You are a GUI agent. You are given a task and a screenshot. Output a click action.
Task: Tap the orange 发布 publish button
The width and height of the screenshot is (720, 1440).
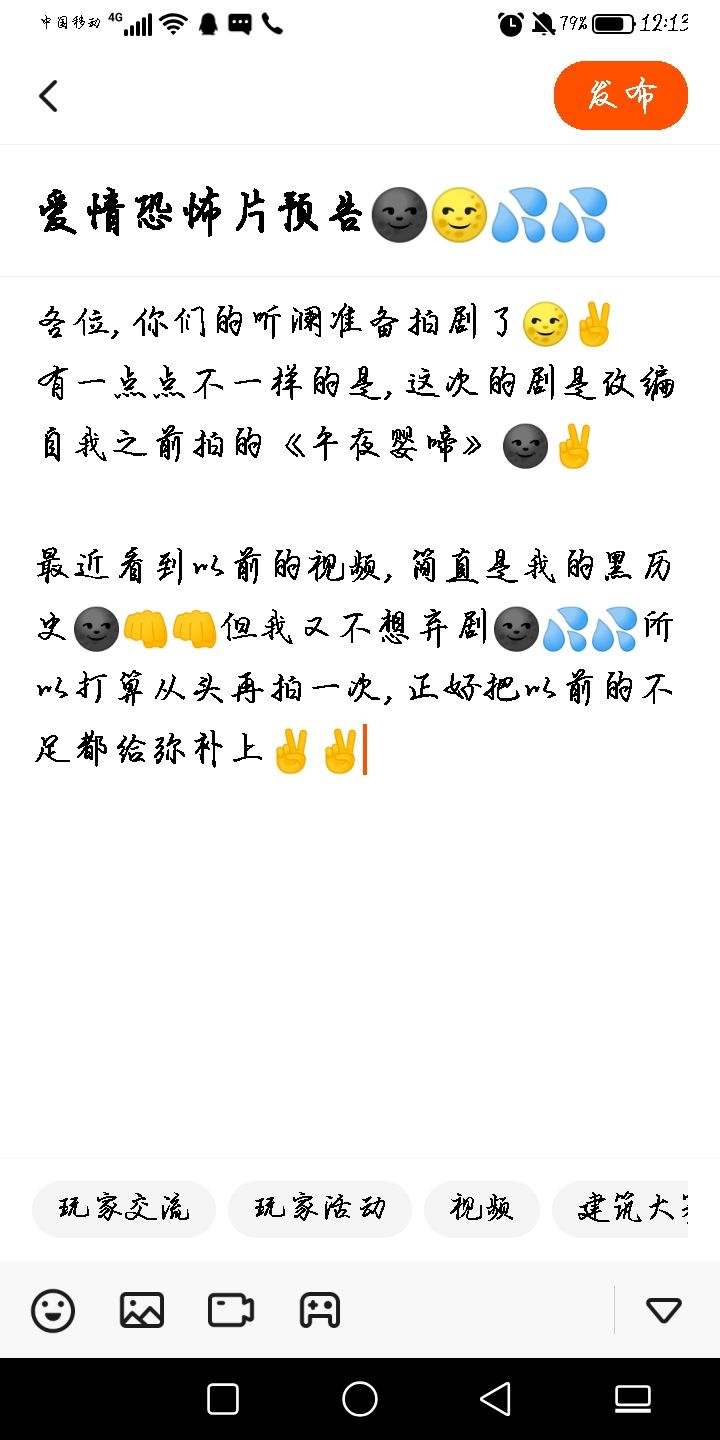pyautogui.click(x=621, y=96)
